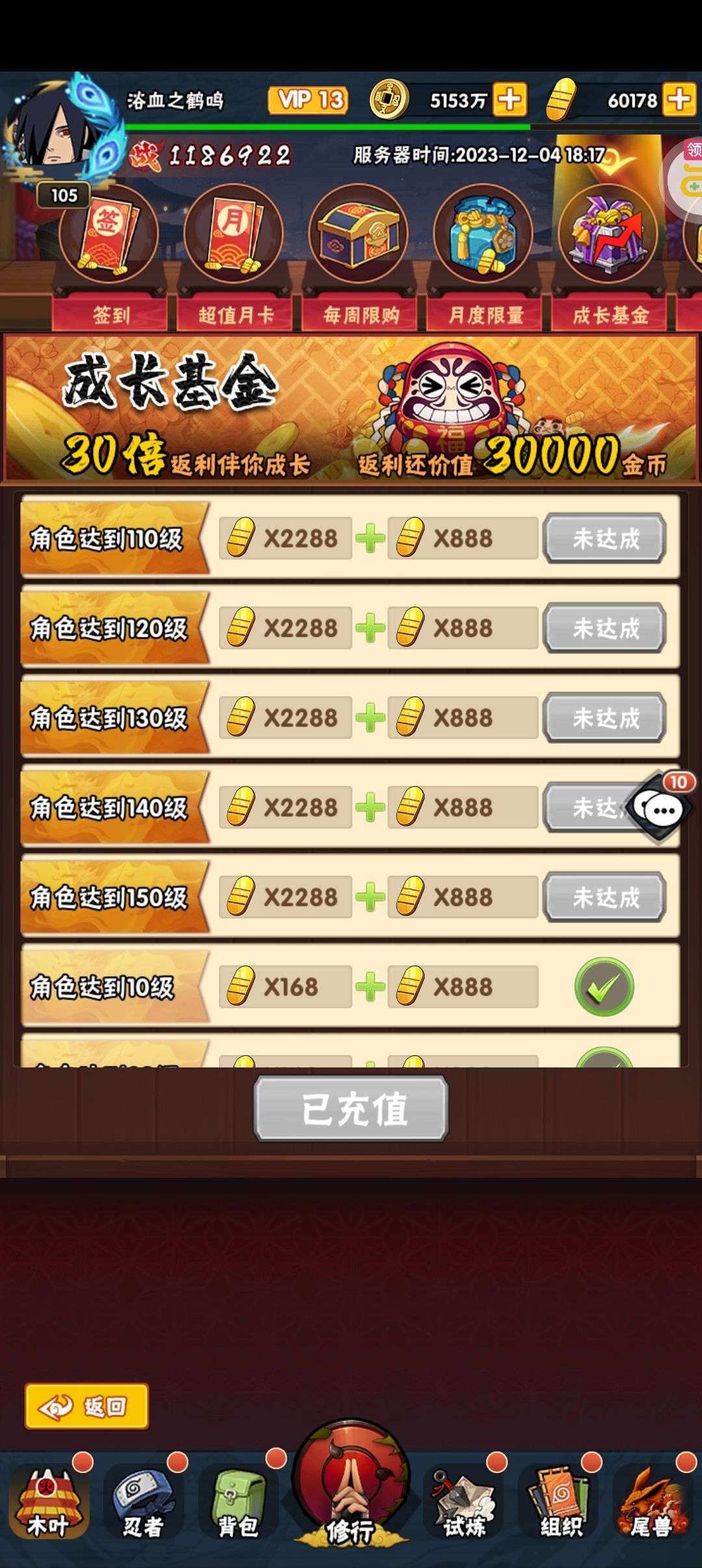This screenshot has height=1568, width=702.
Task: Switch to the 木叶 tab
Action: pyautogui.click(x=48, y=1503)
